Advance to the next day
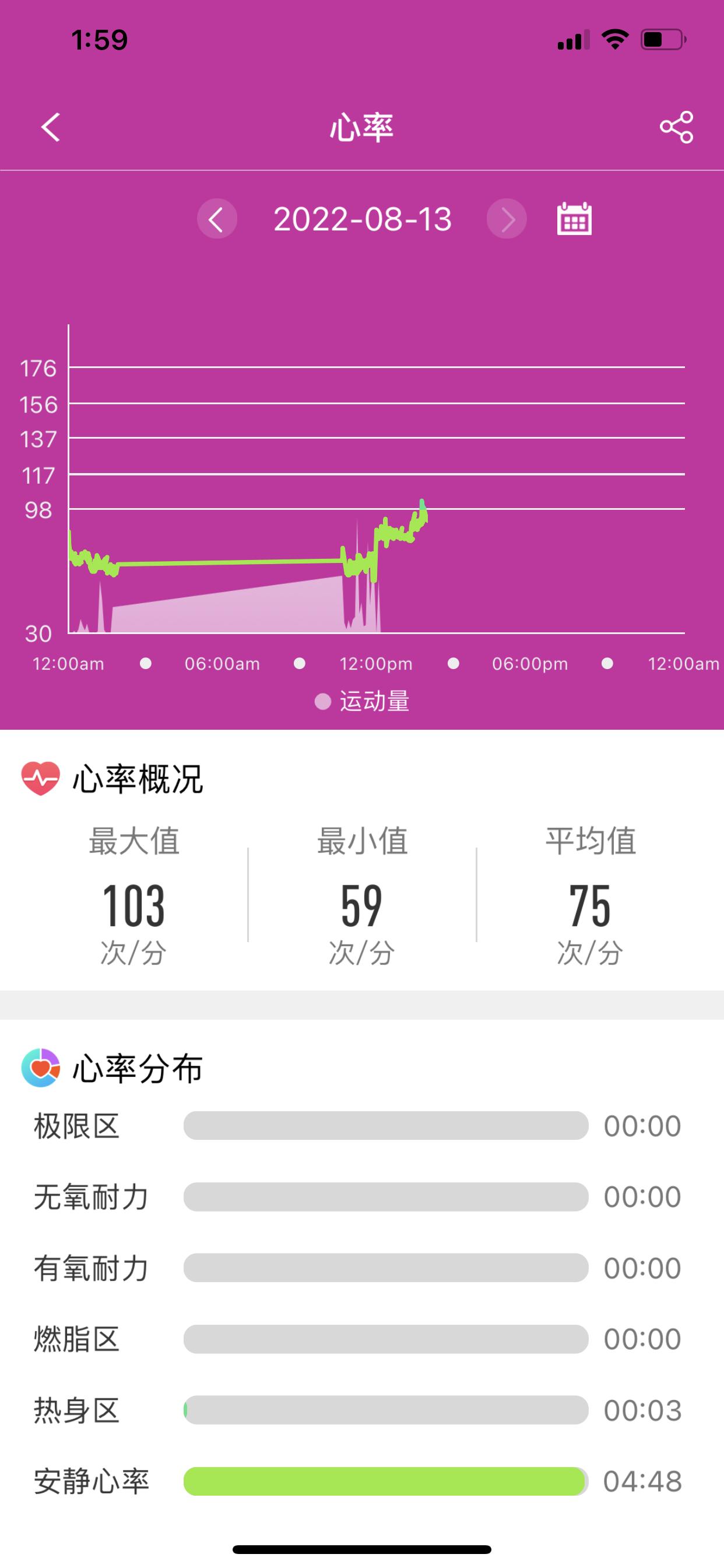724x1568 pixels. click(507, 219)
